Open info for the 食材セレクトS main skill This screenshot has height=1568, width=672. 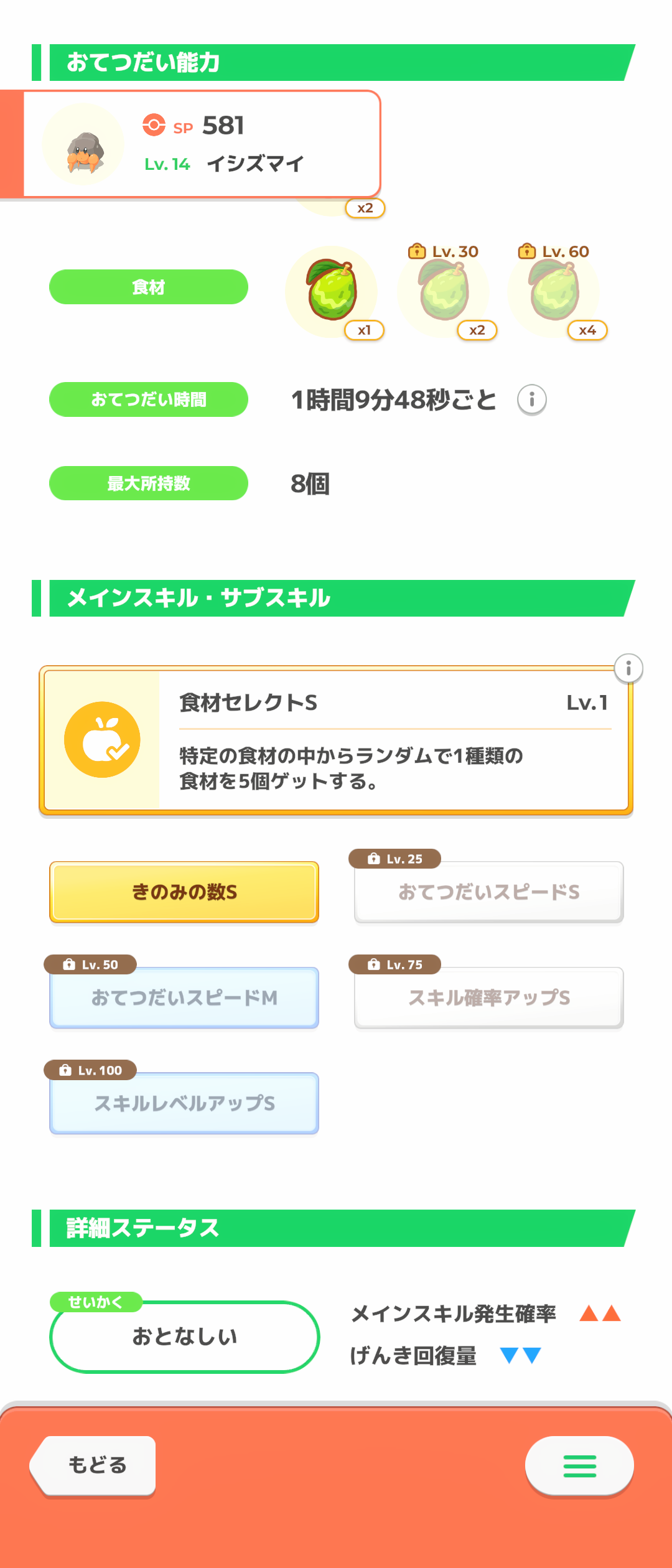point(628,669)
